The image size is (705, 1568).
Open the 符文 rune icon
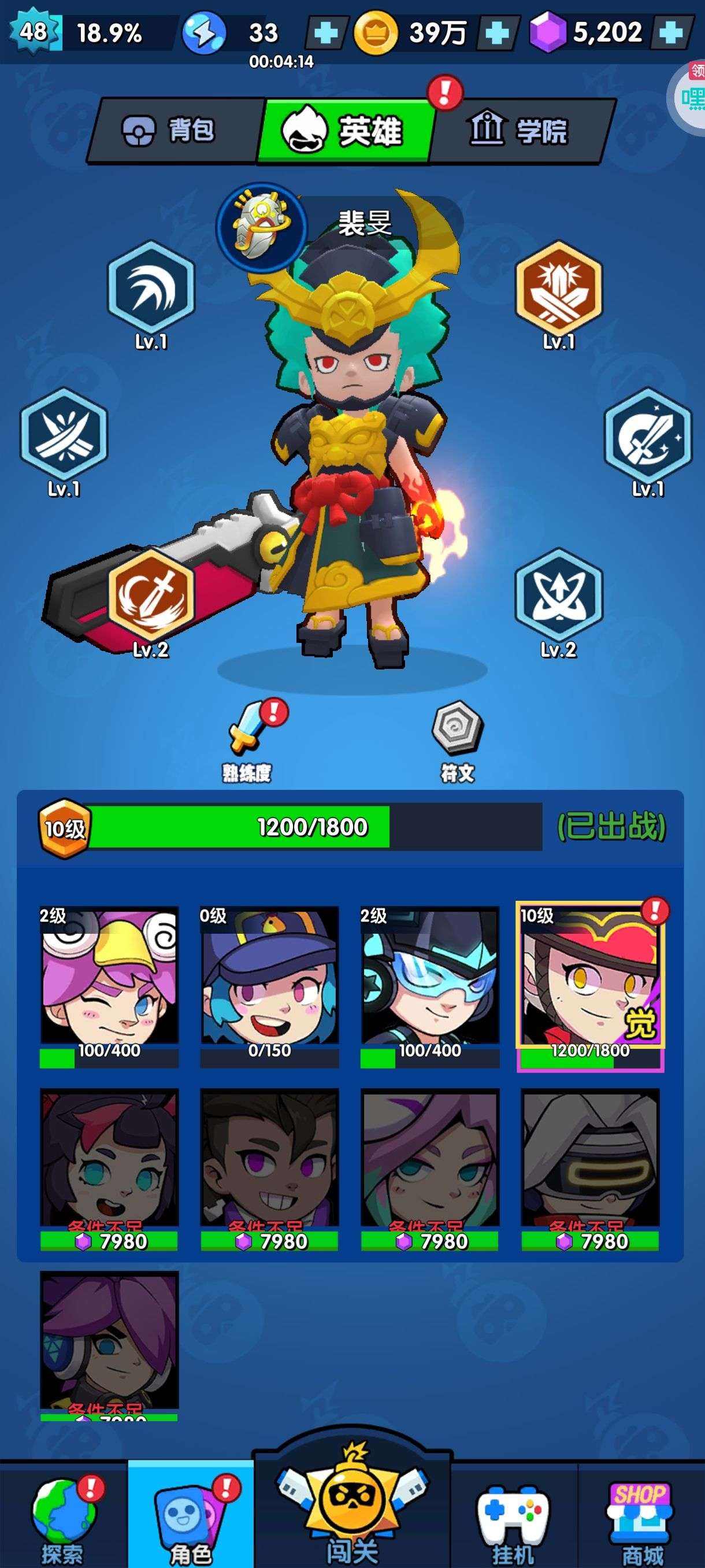point(458,739)
